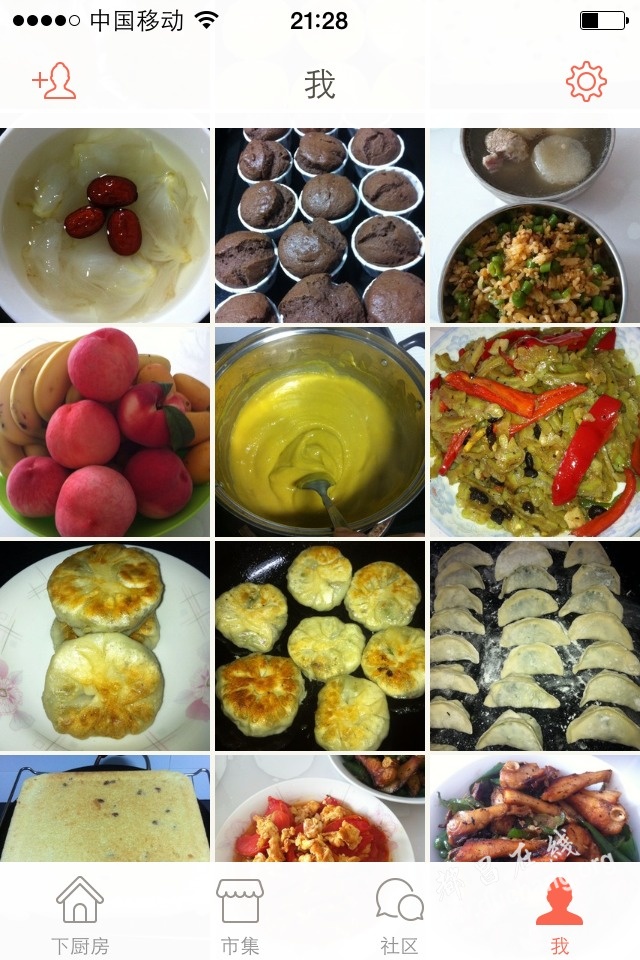Screen dimensions: 640x960
Task: Open the pan-fried buns on plate photo
Action: tap(105, 646)
